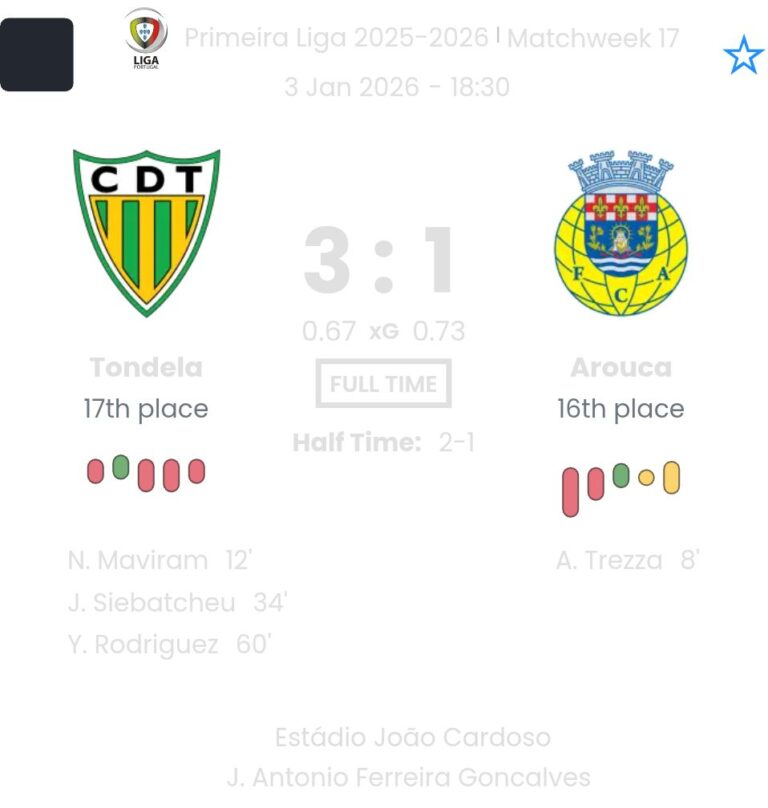768x808 pixels.
Task: Tap the dark square button in the top corner
Action: pos(37,55)
